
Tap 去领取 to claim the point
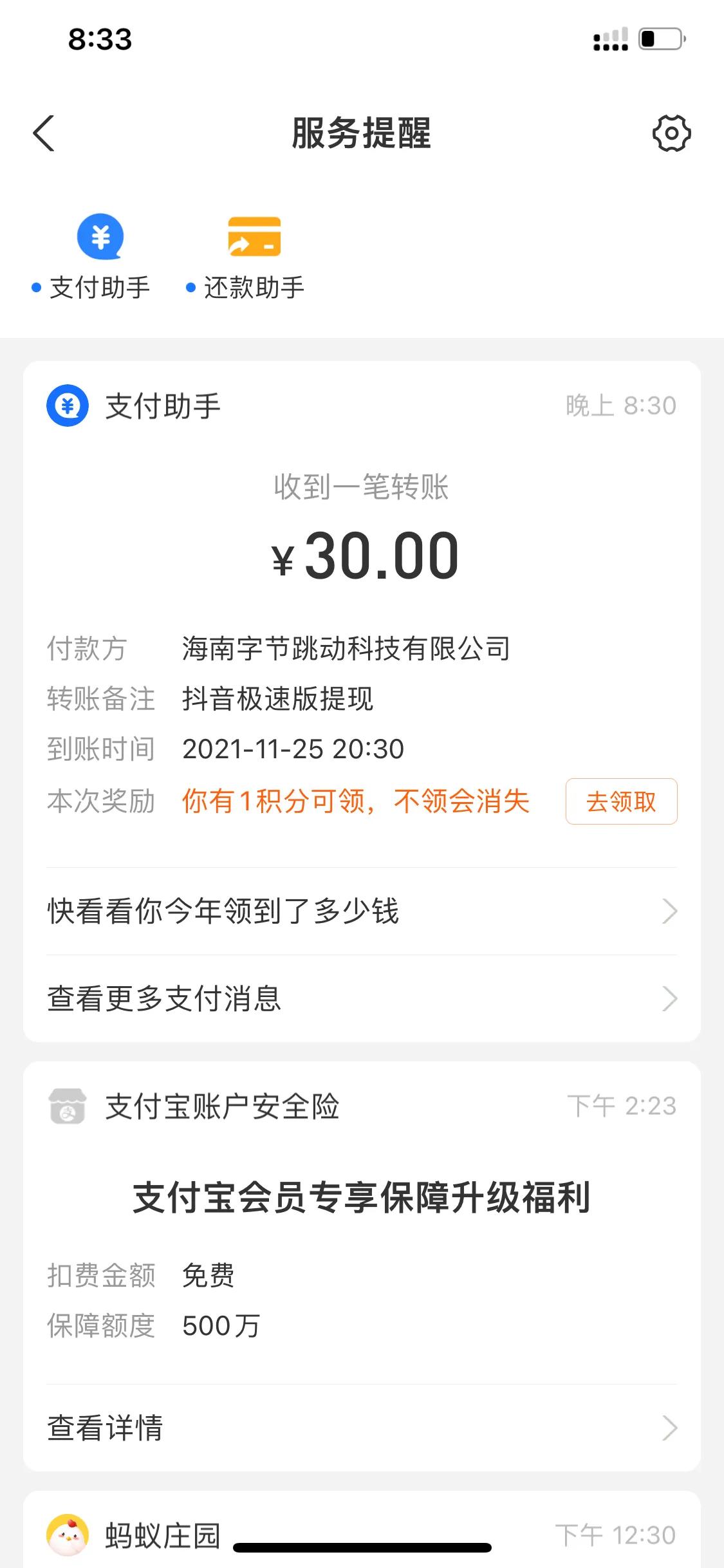[621, 801]
